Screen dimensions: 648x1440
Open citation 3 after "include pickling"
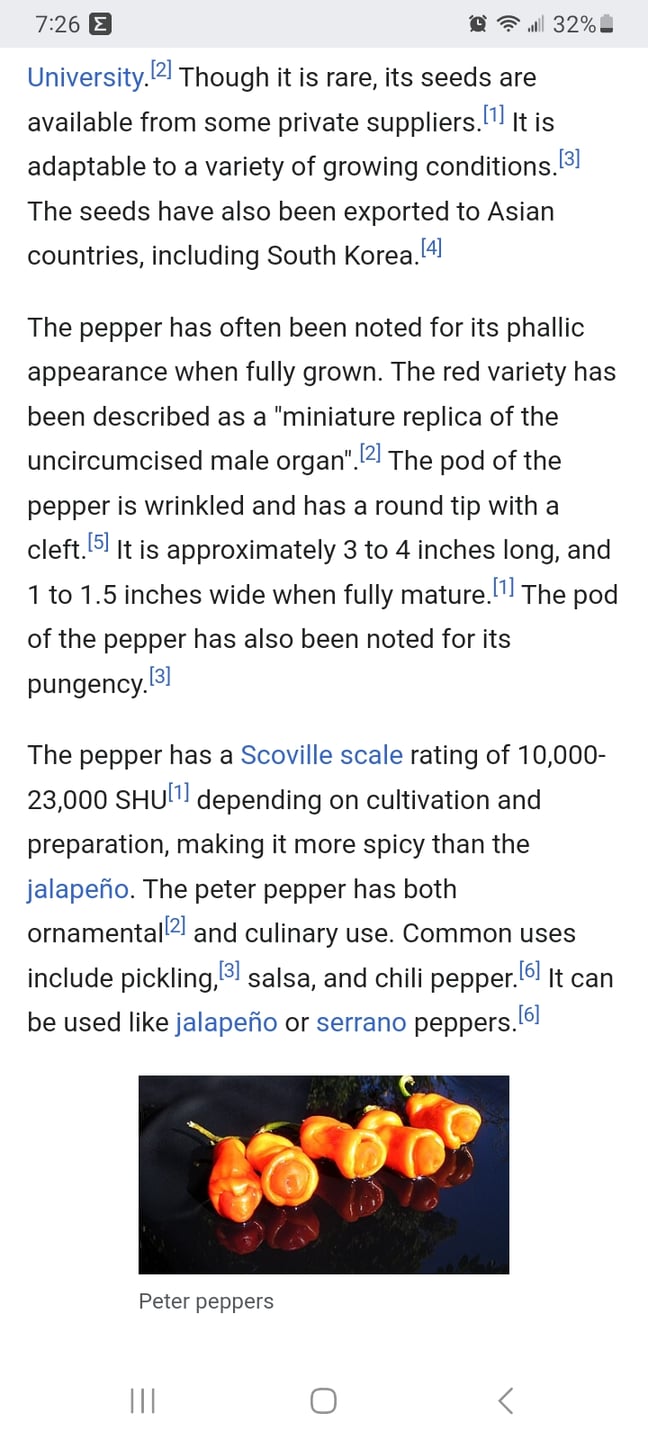[x=230, y=971]
